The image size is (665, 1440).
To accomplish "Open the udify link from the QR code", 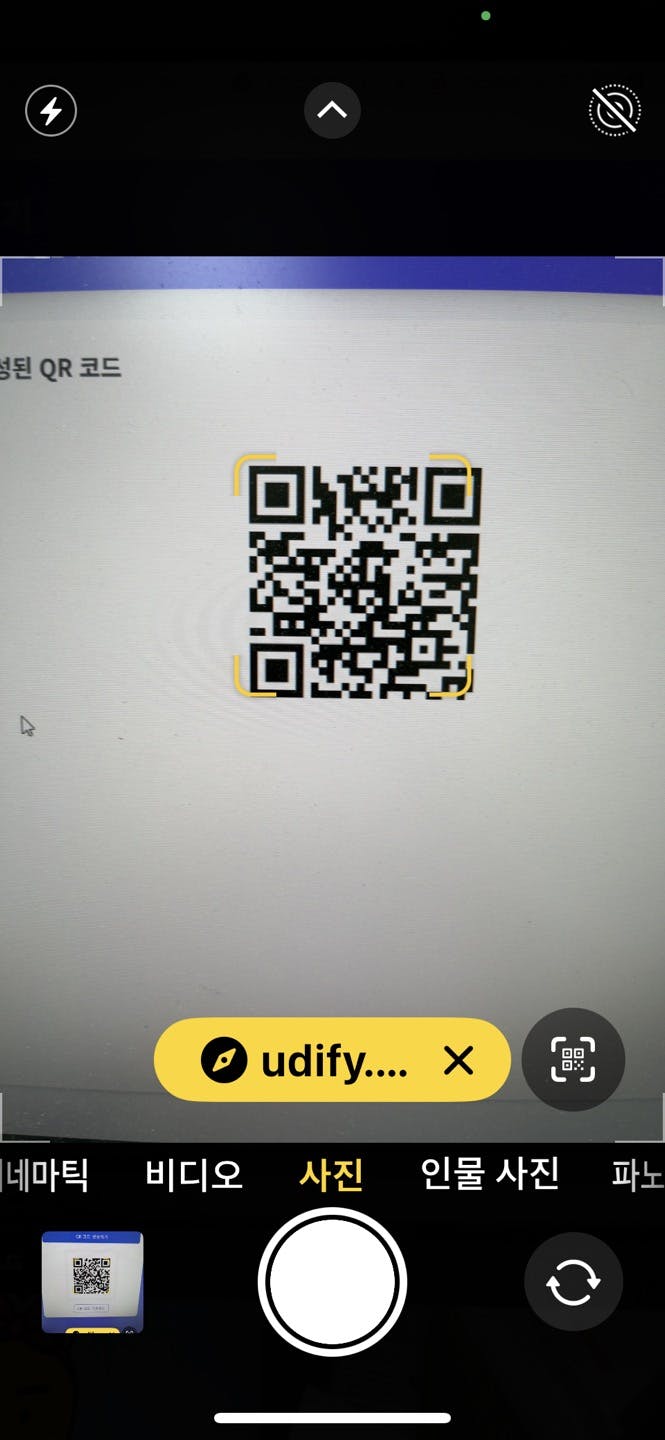I will pyautogui.click(x=310, y=1061).
